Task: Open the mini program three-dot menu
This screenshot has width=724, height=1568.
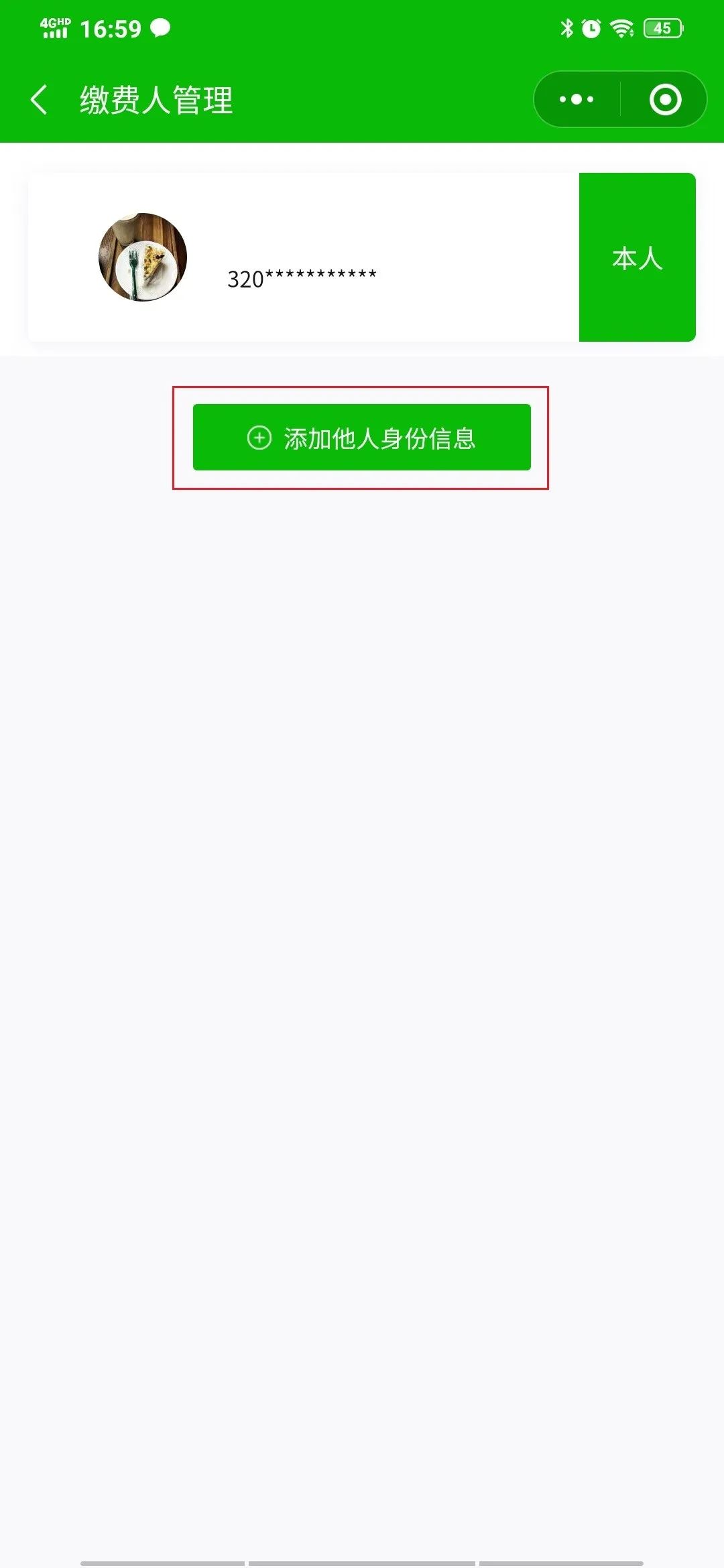Action: 577,99
